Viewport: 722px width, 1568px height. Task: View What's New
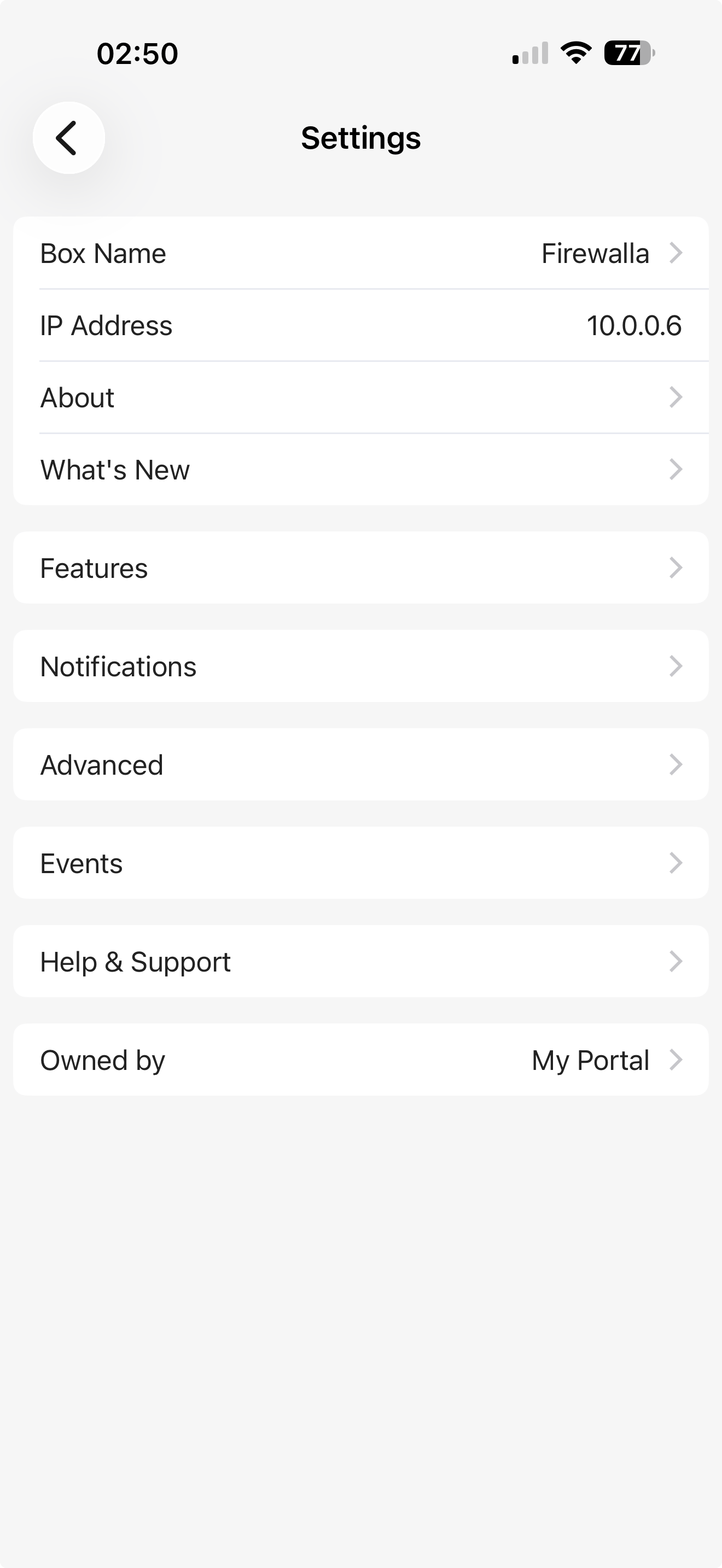[360, 469]
